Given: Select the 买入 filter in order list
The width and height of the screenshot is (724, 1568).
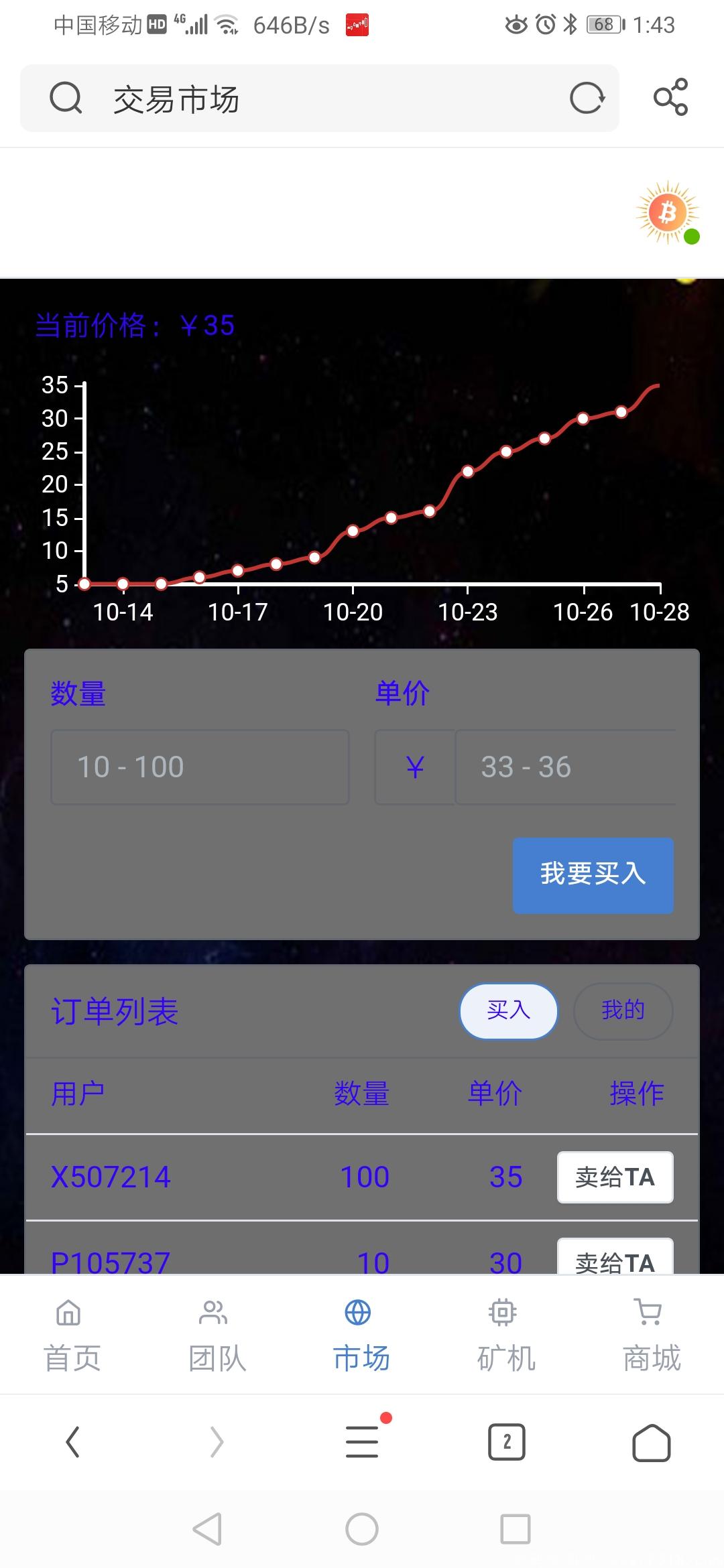Looking at the screenshot, I should point(508,1012).
